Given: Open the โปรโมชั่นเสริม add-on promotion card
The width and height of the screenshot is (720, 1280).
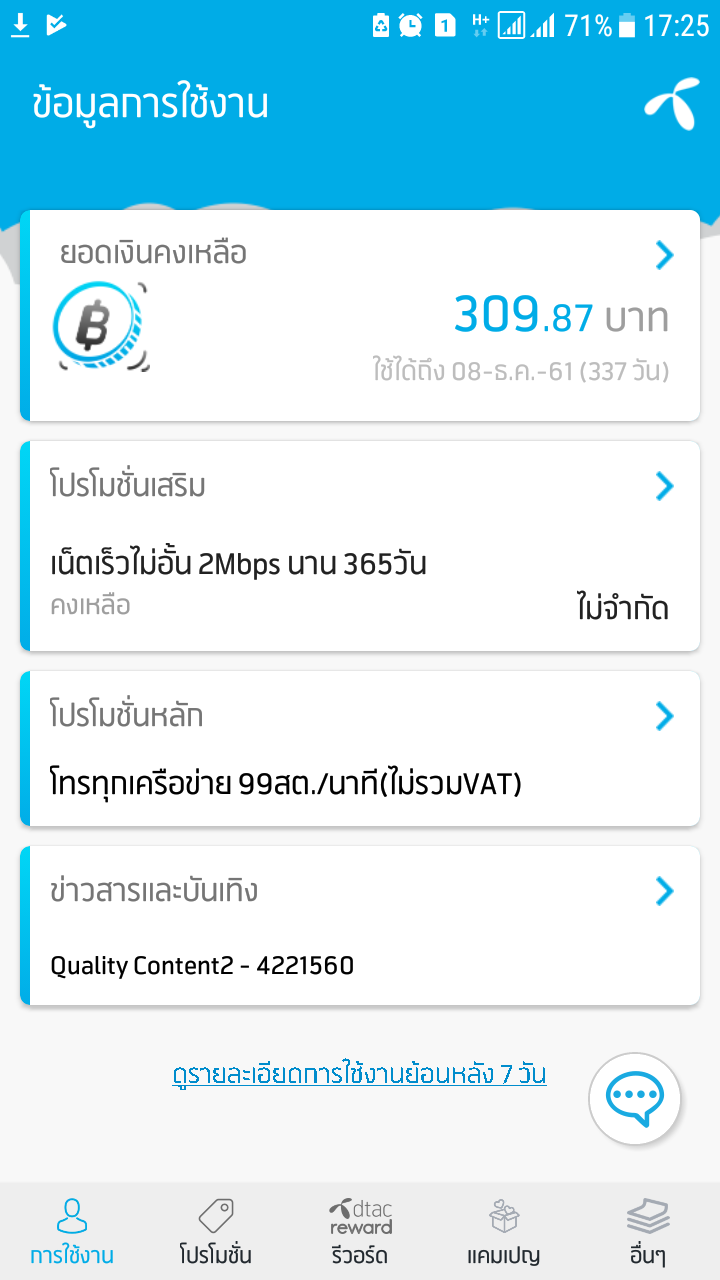Looking at the screenshot, I should point(360,546).
